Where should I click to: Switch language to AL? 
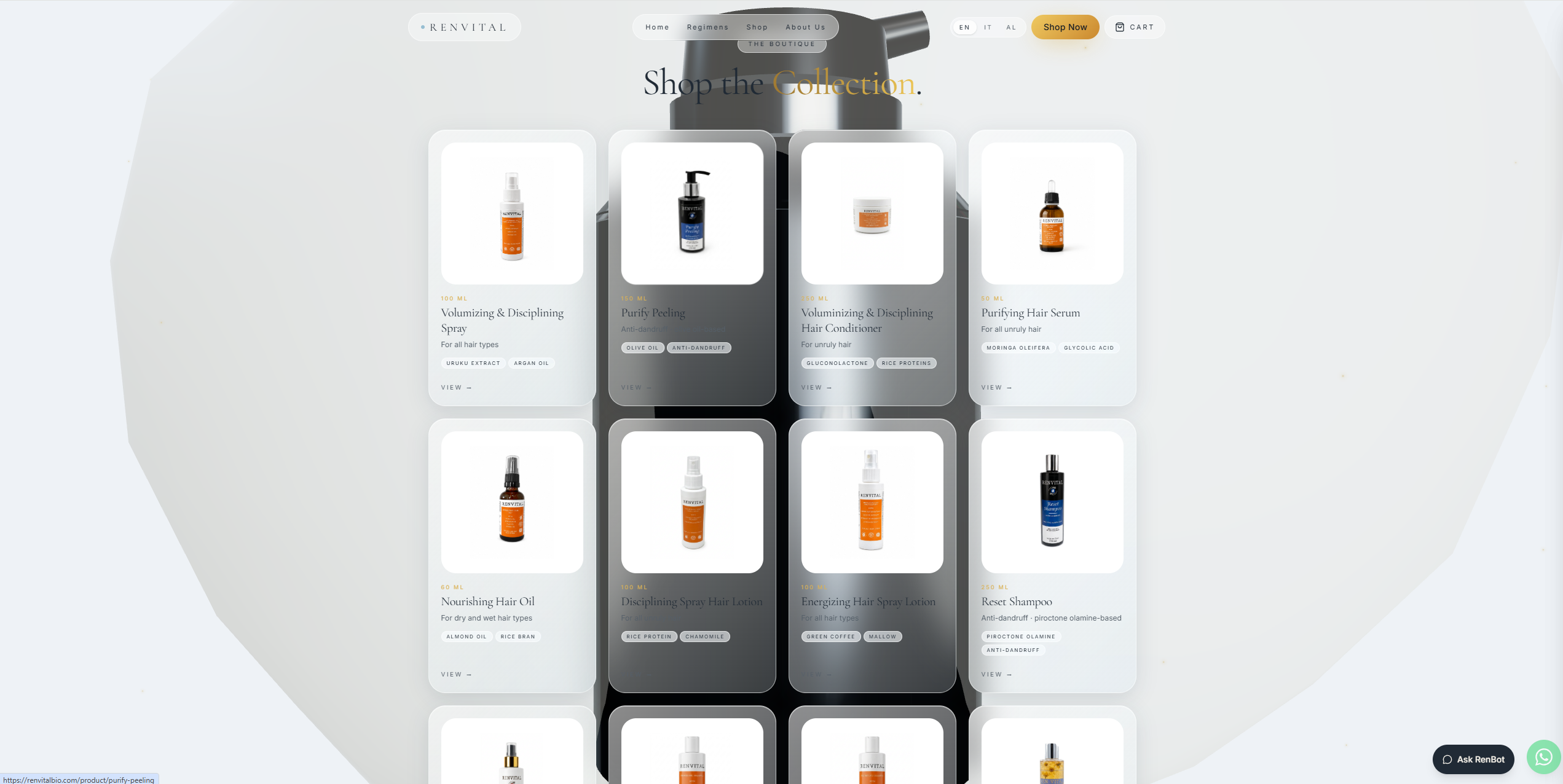tap(1011, 27)
